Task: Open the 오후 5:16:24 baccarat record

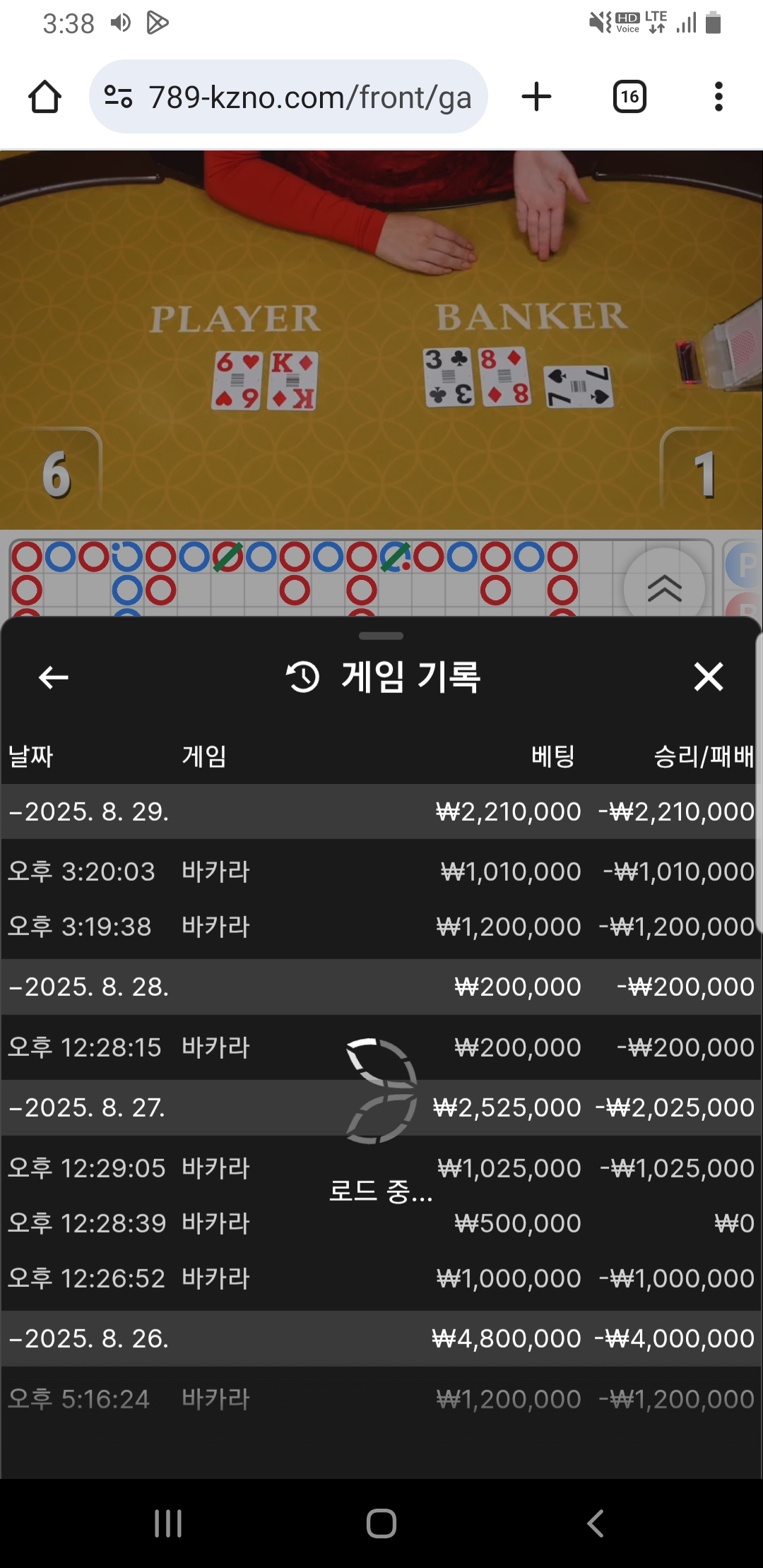Action: (x=381, y=1399)
